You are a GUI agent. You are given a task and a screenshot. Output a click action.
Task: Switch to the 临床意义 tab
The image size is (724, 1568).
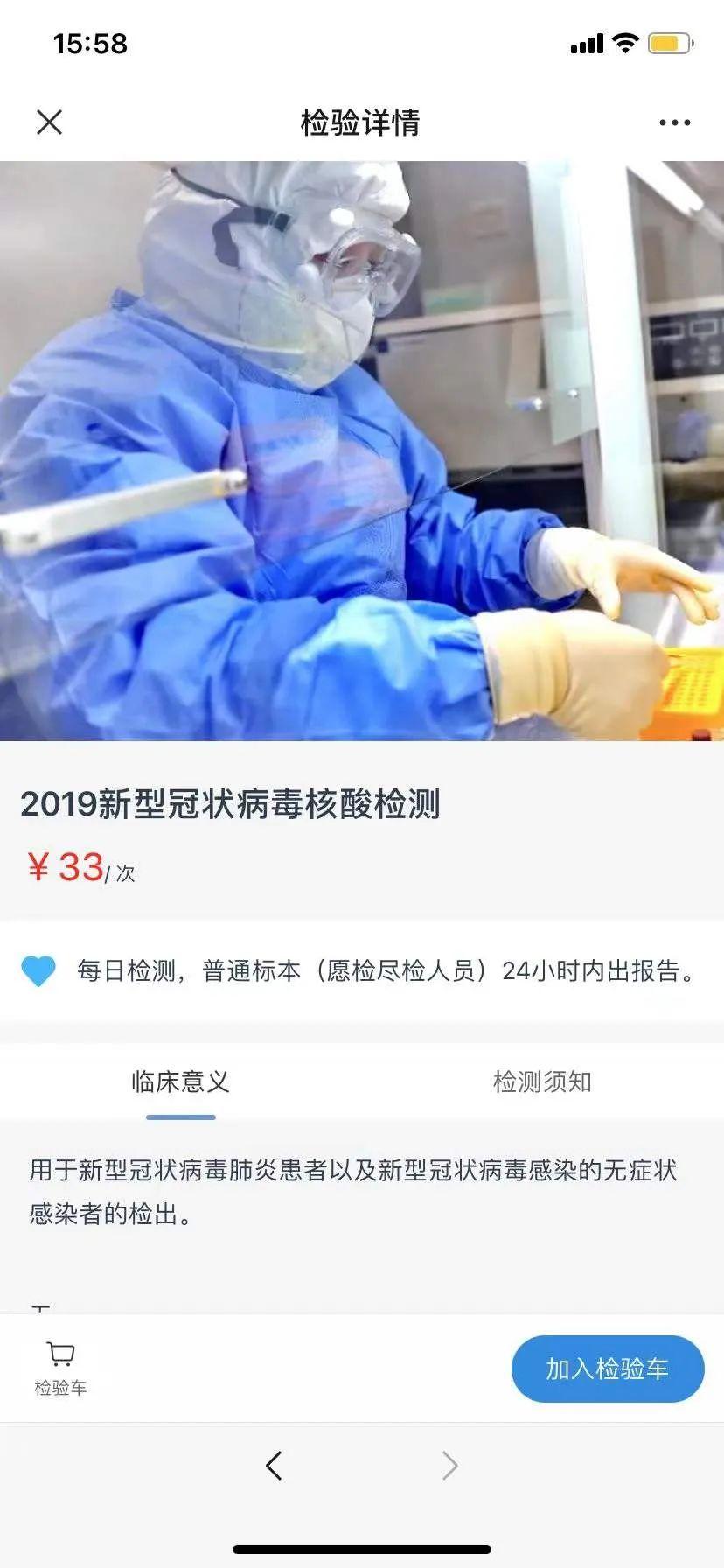[180, 1081]
